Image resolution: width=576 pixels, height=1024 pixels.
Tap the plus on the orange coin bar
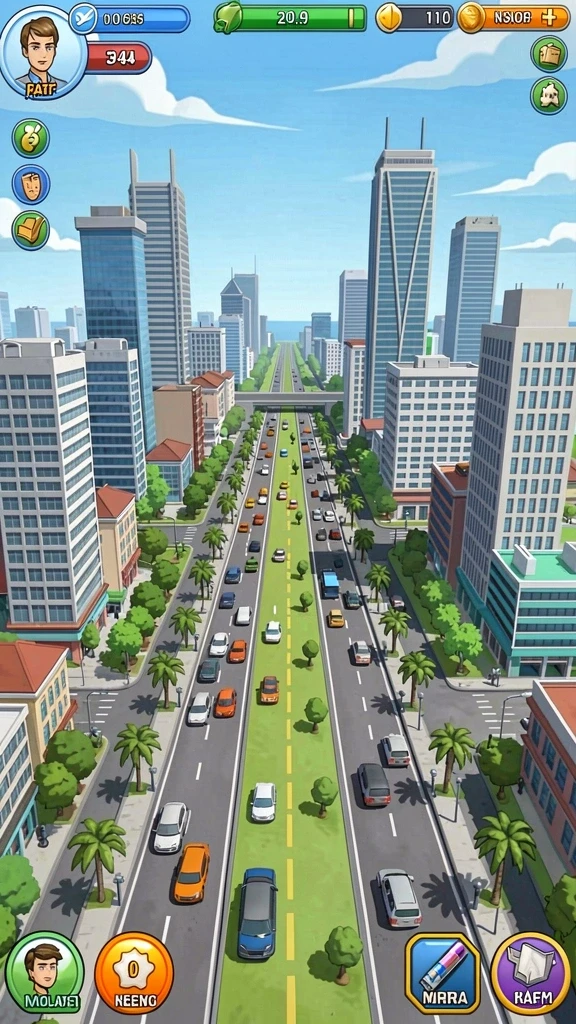[x=550, y=18]
